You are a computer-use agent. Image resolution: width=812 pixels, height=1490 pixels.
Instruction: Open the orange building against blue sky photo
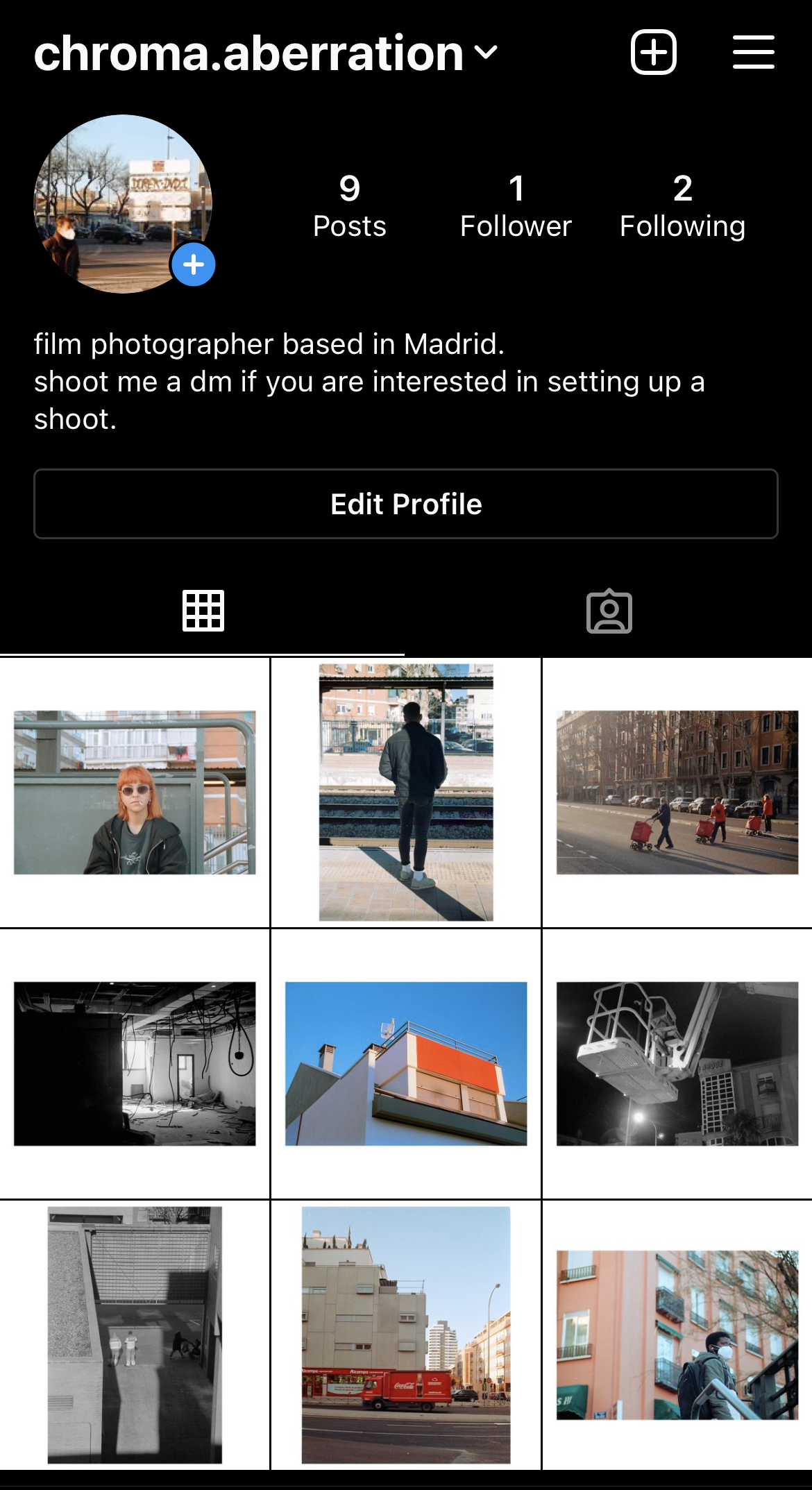tap(406, 1063)
